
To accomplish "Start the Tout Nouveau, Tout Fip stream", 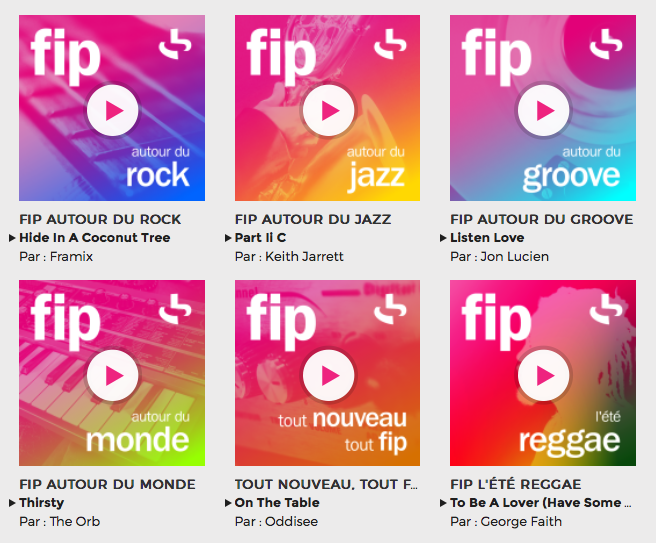I will pos(328,375).
